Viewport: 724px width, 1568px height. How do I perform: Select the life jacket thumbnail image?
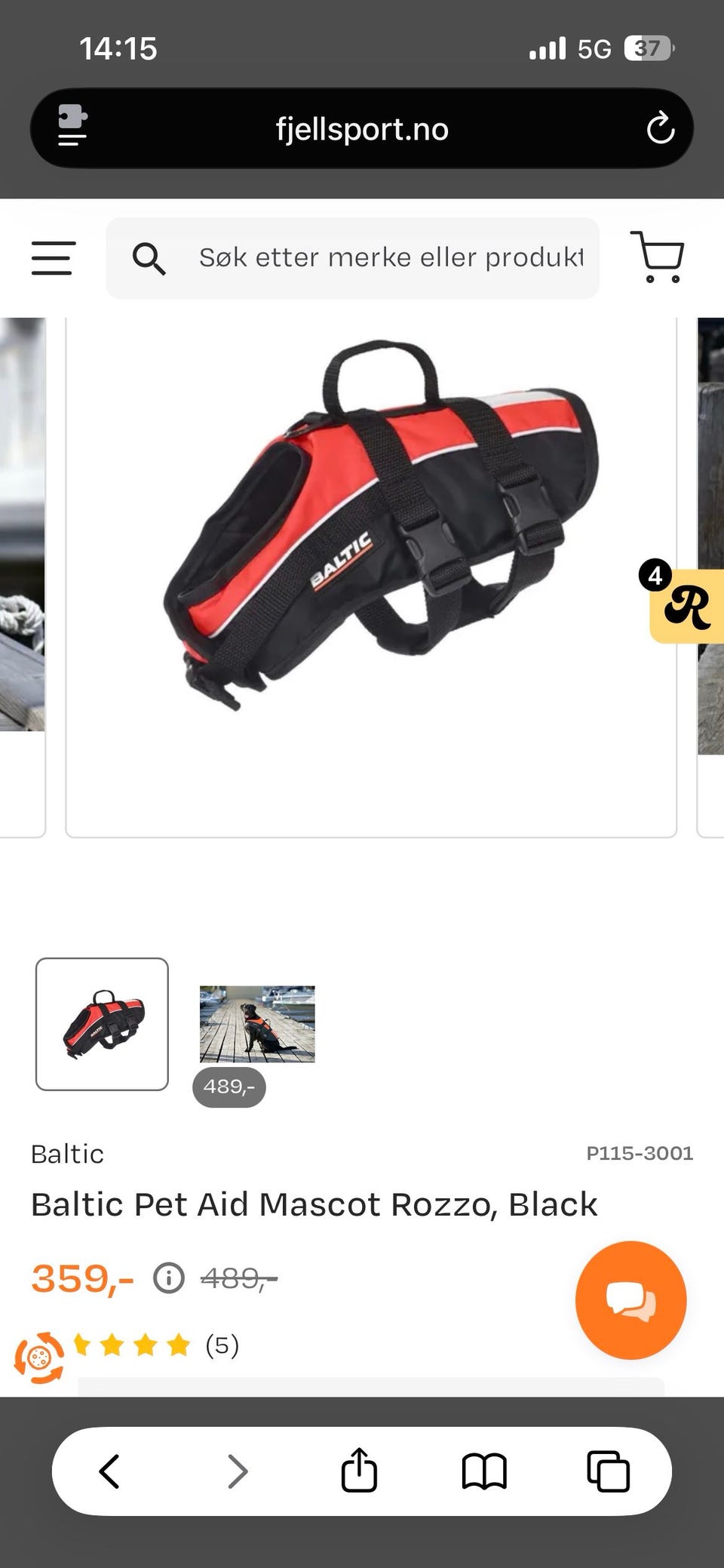point(102,1024)
